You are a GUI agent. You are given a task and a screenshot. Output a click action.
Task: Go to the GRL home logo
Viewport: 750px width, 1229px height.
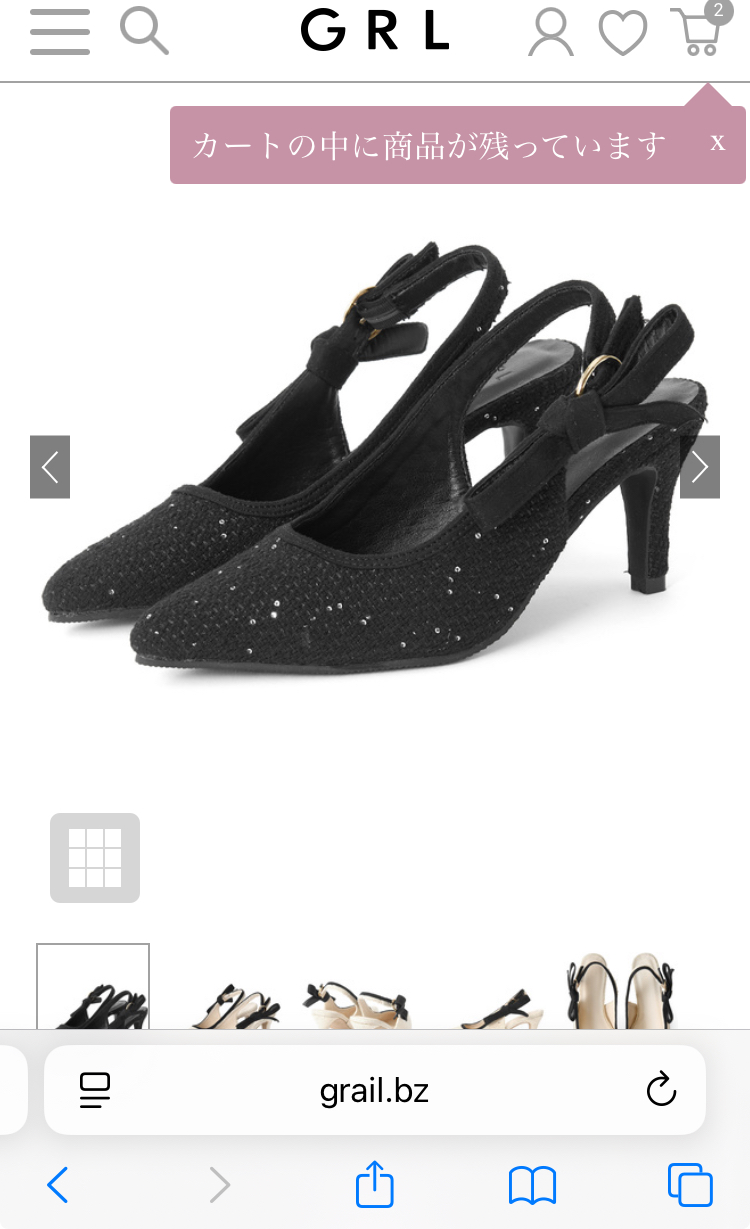click(x=375, y=32)
